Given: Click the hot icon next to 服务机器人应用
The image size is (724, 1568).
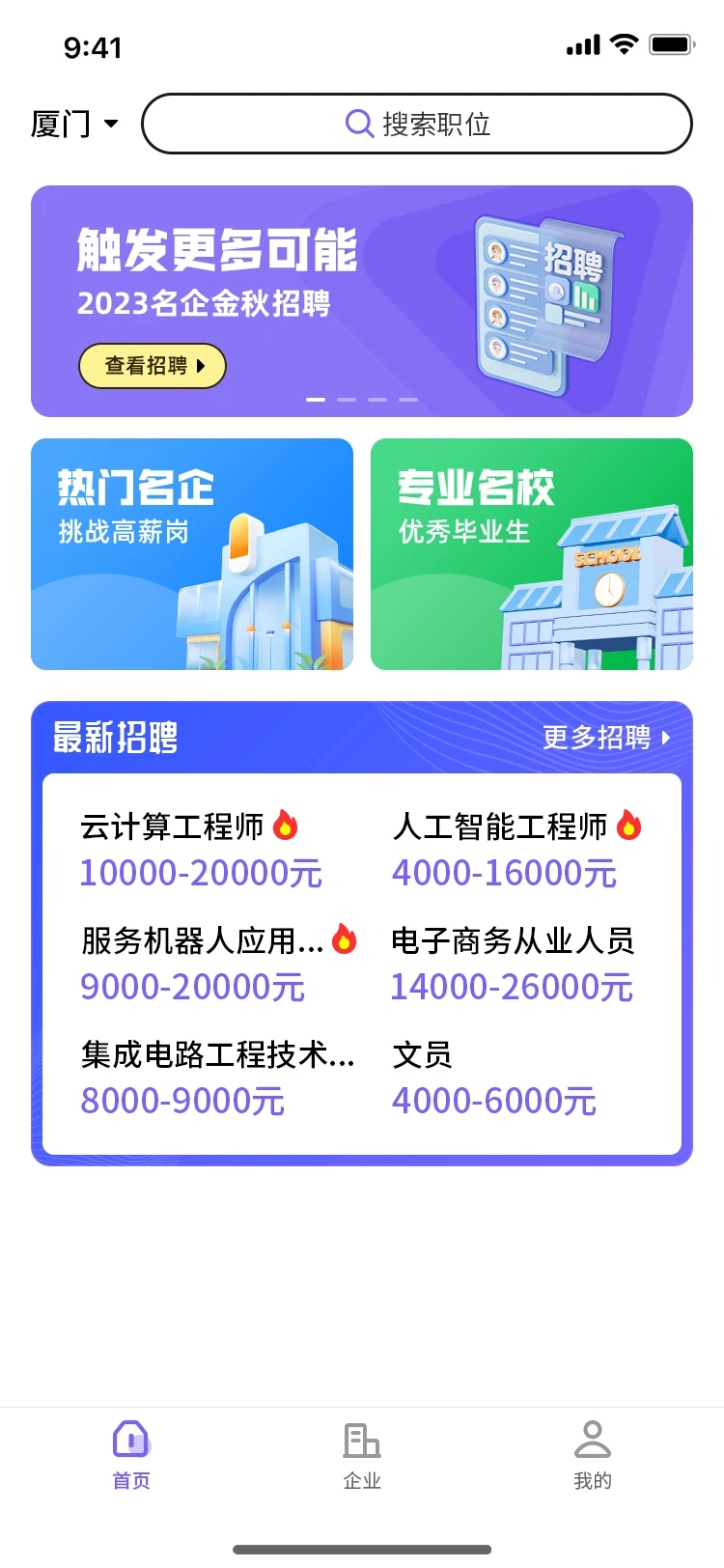Looking at the screenshot, I should pos(345,938).
